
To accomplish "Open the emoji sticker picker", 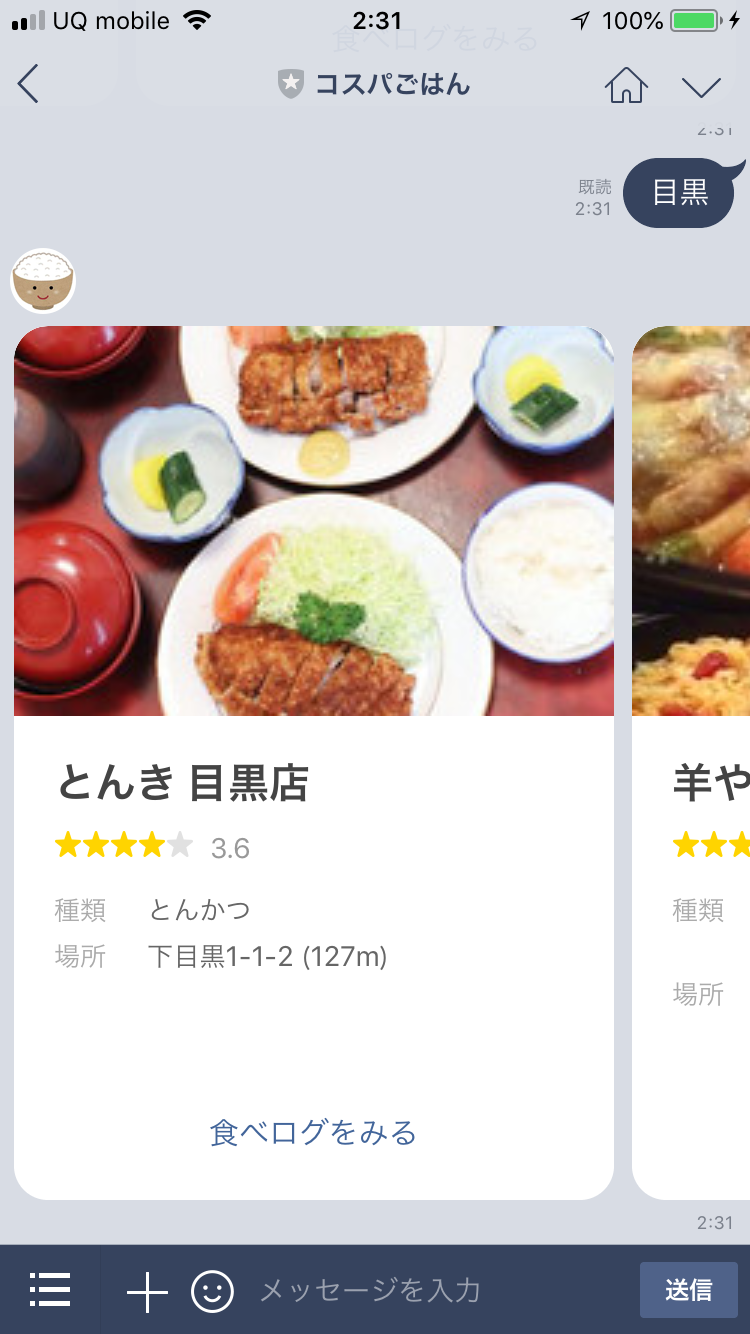I will [x=212, y=1291].
